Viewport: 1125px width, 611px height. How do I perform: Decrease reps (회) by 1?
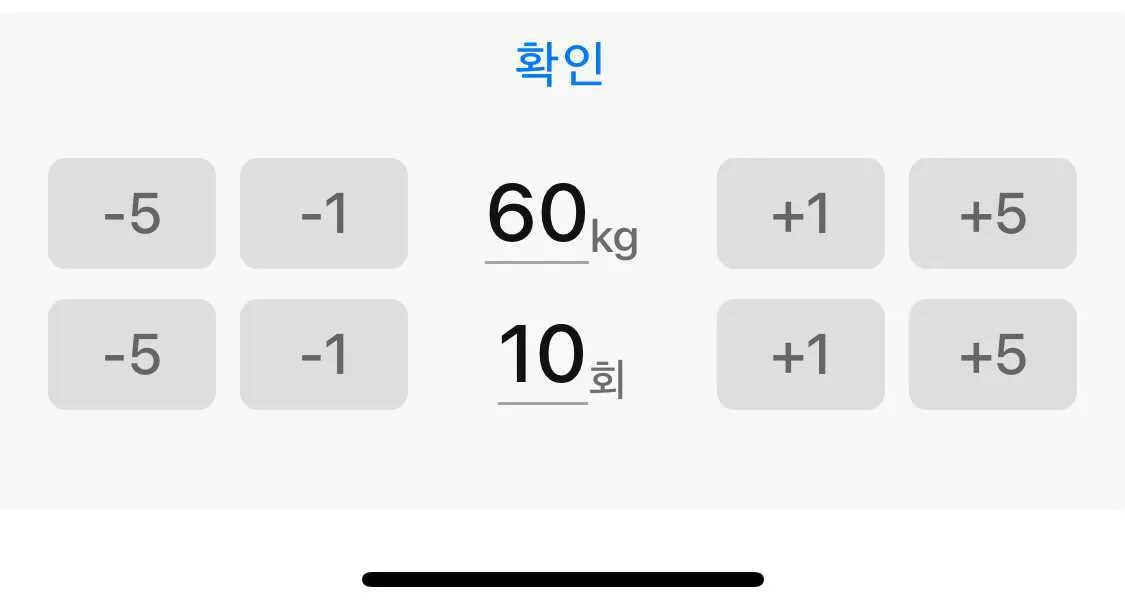tap(324, 355)
